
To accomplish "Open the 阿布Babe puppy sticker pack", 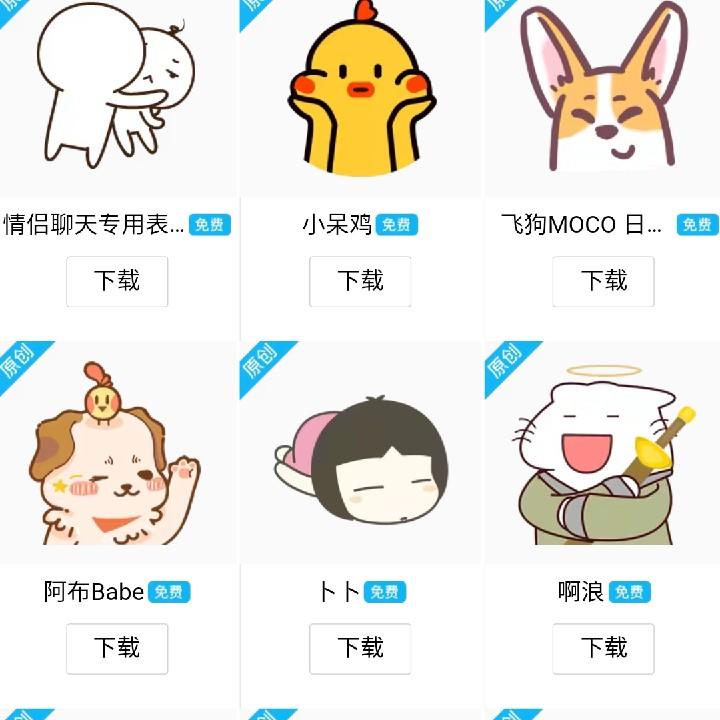I will pyautogui.click(x=117, y=455).
